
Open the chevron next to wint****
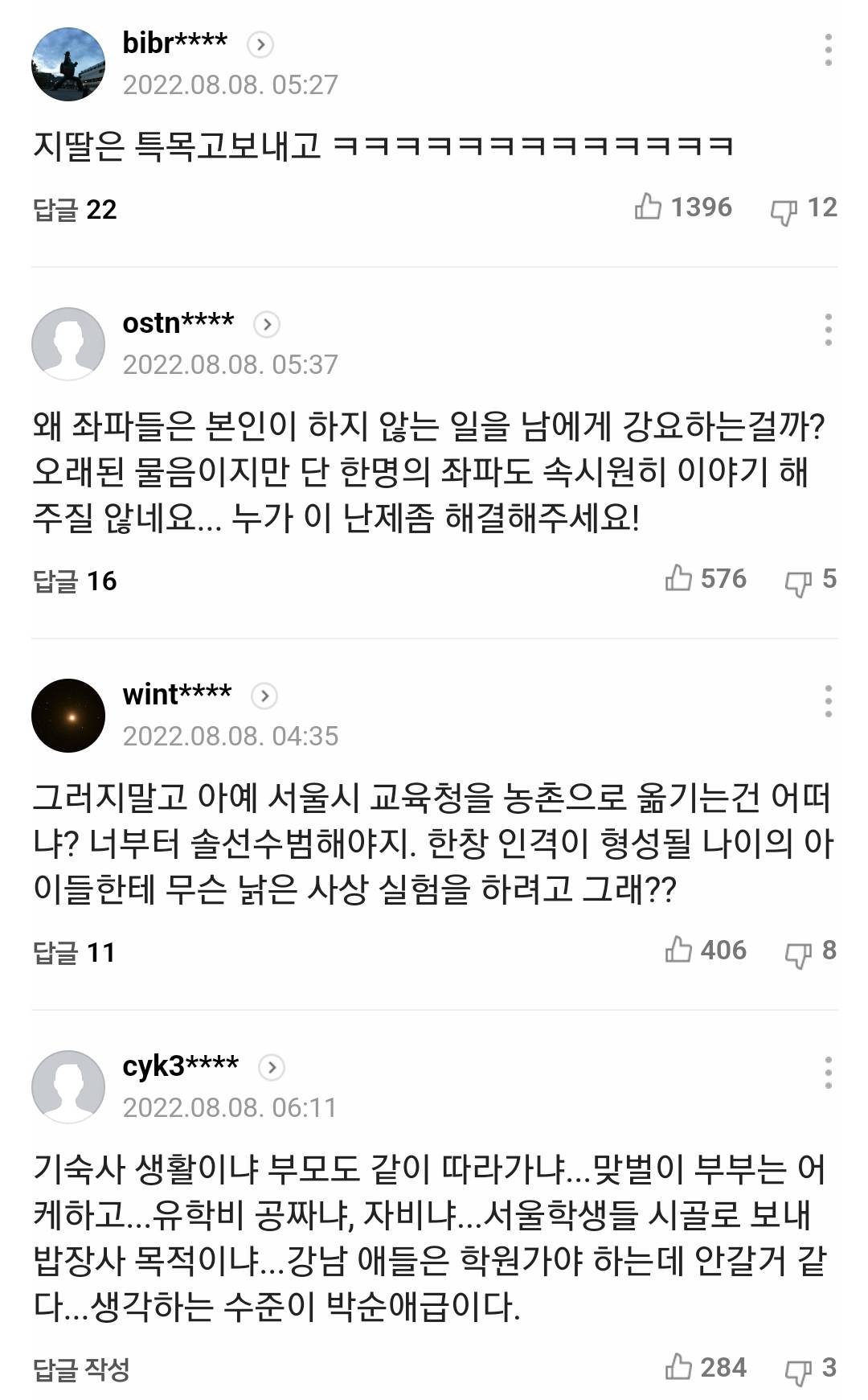[x=264, y=696]
